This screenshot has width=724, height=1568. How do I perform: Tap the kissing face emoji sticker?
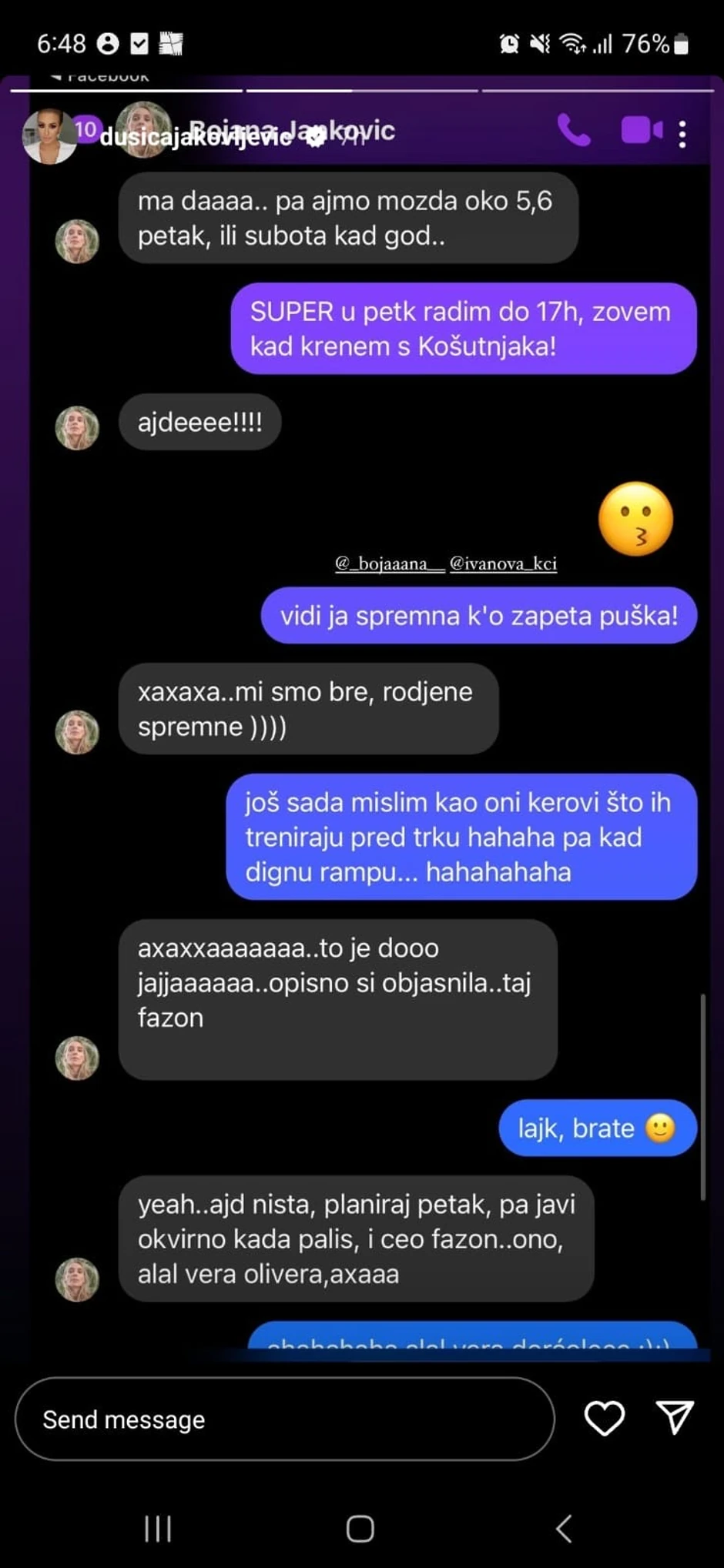[x=635, y=519]
